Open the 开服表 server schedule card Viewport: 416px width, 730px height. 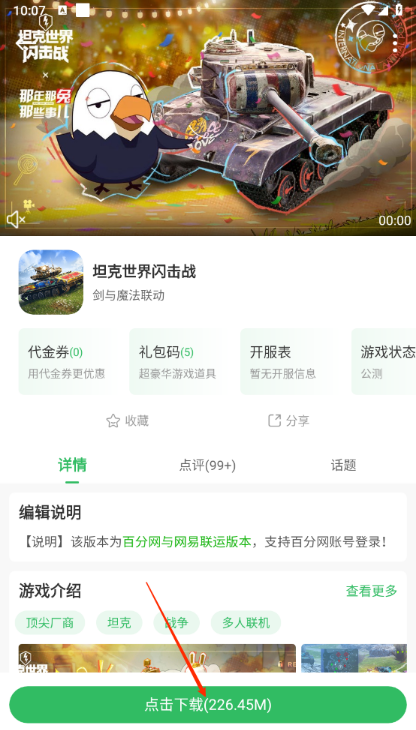[291, 361]
